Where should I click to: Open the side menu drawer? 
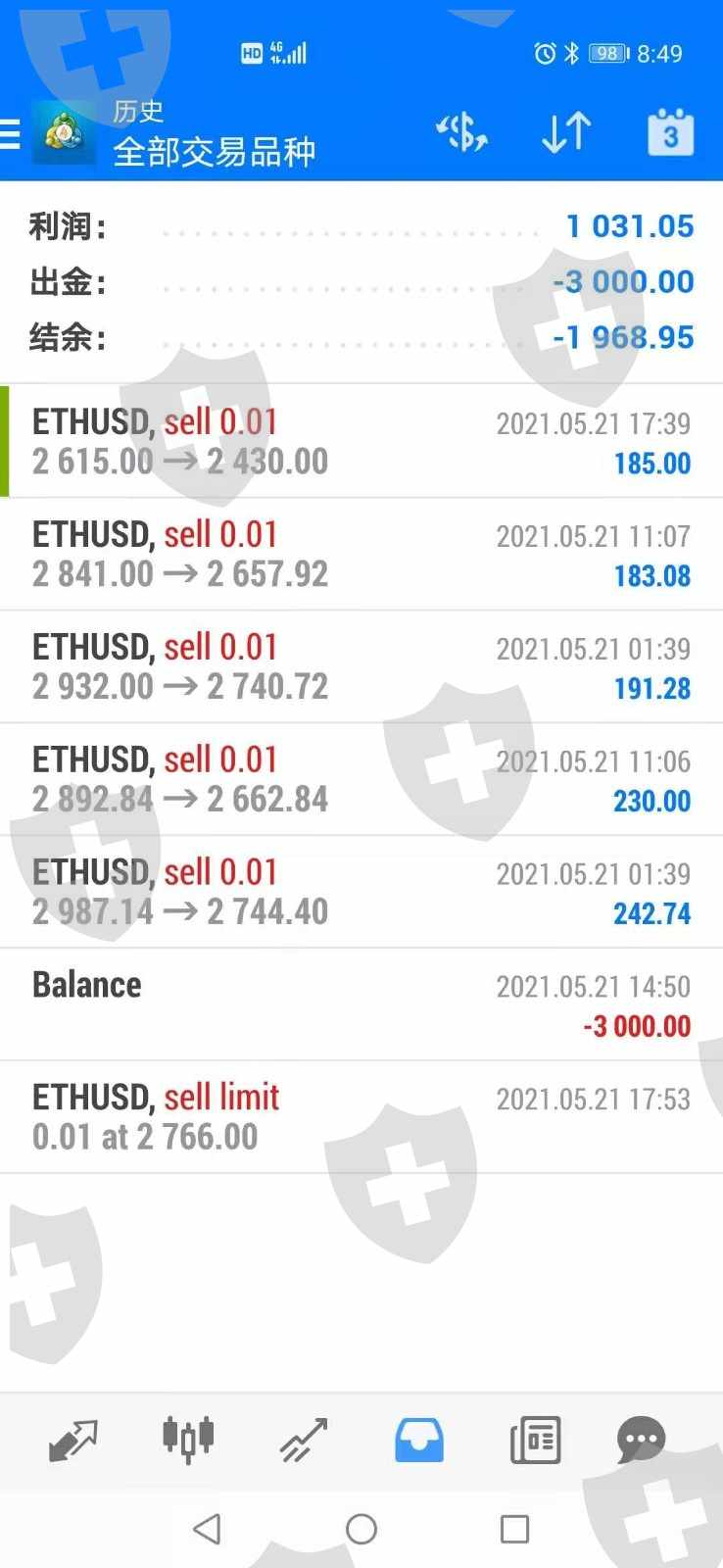click(12, 133)
